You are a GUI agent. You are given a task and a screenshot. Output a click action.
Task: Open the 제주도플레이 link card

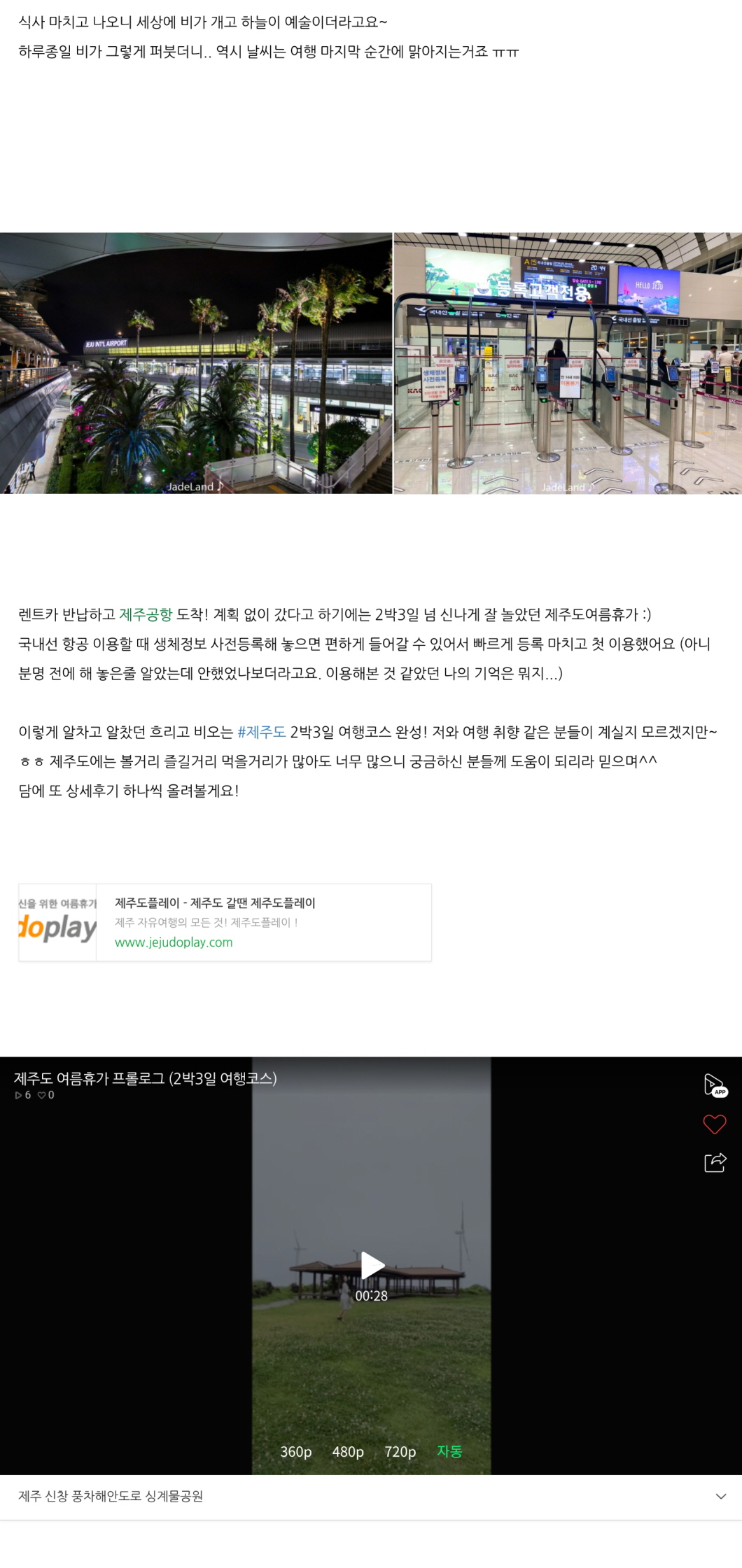point(225,922)
